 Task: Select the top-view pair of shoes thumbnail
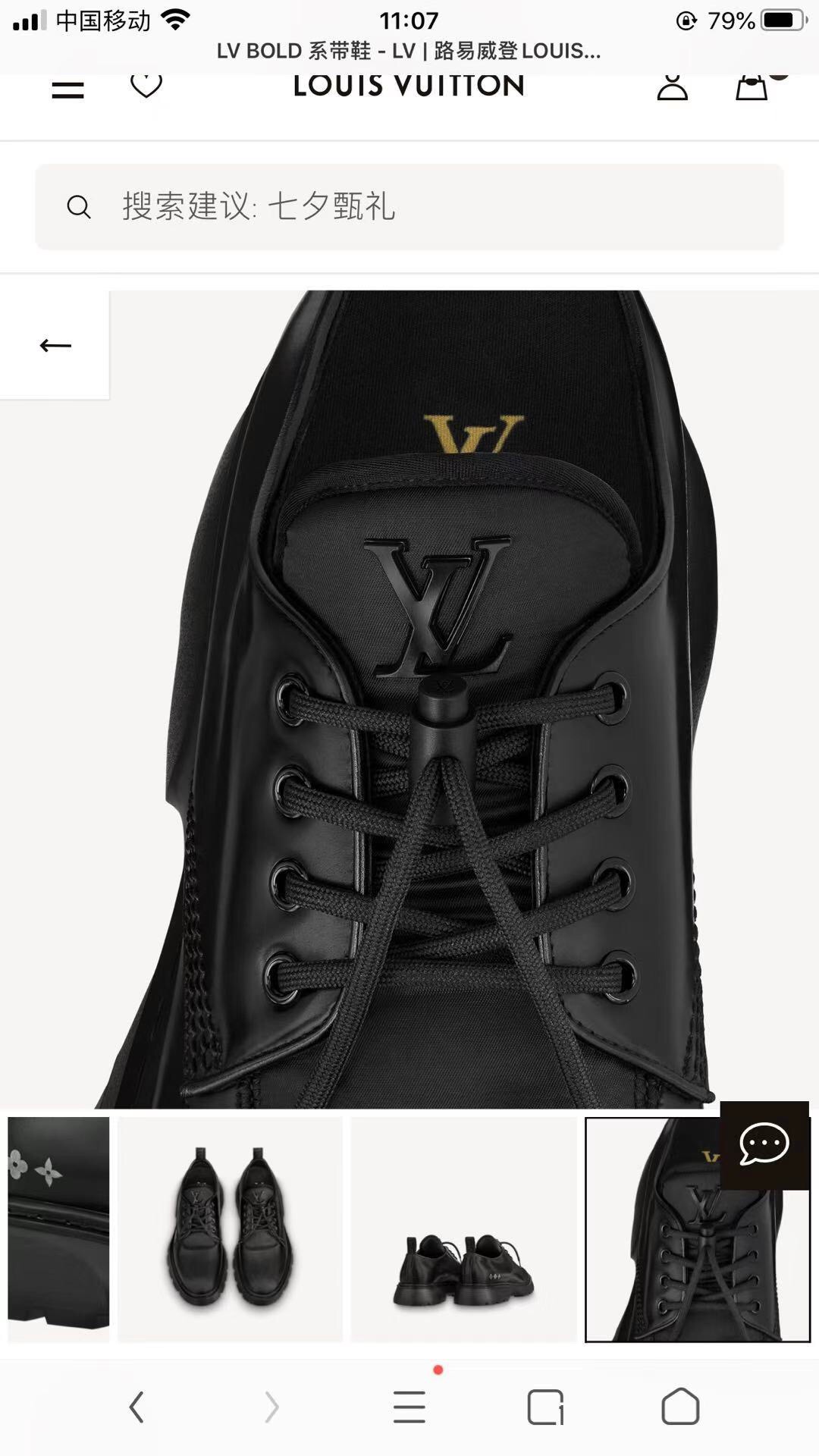(230, 1229)
